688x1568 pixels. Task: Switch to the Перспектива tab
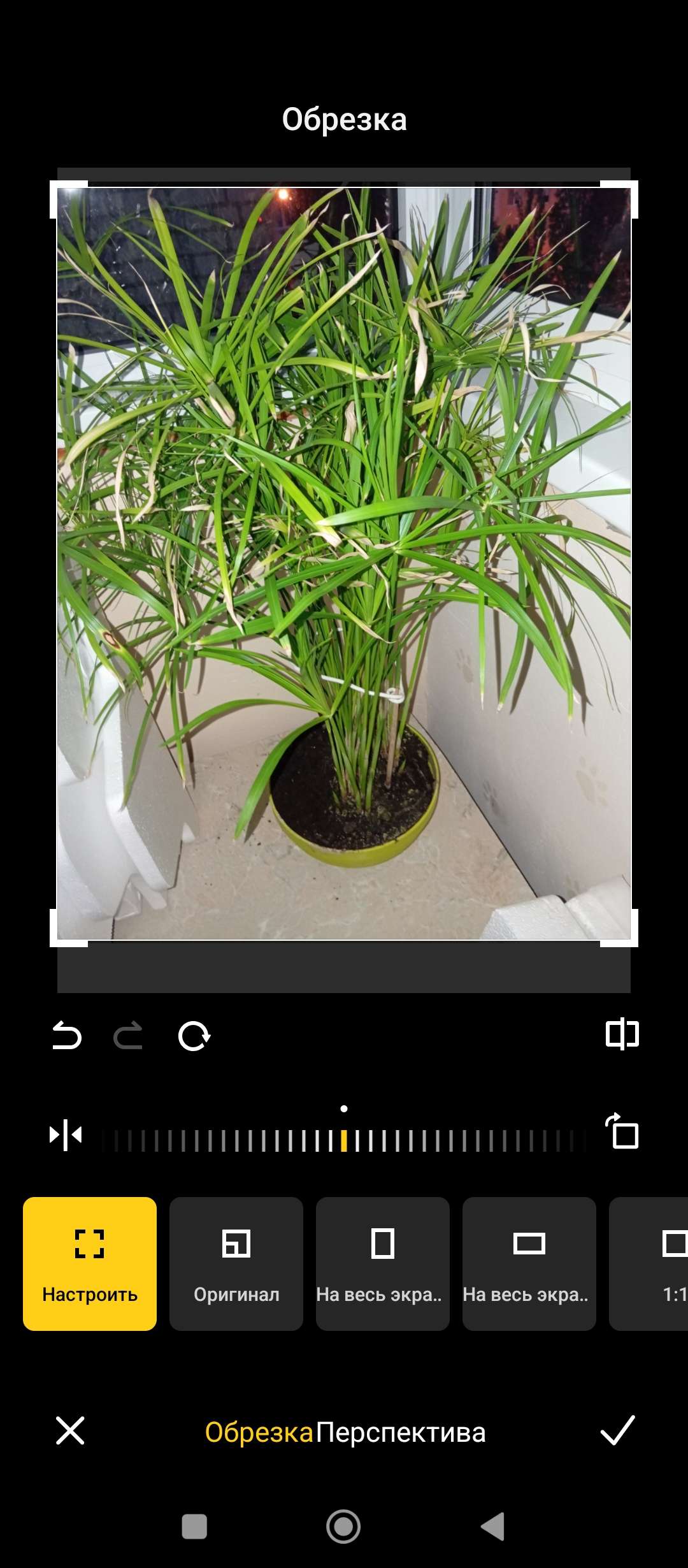click(x=401, y=1432)
